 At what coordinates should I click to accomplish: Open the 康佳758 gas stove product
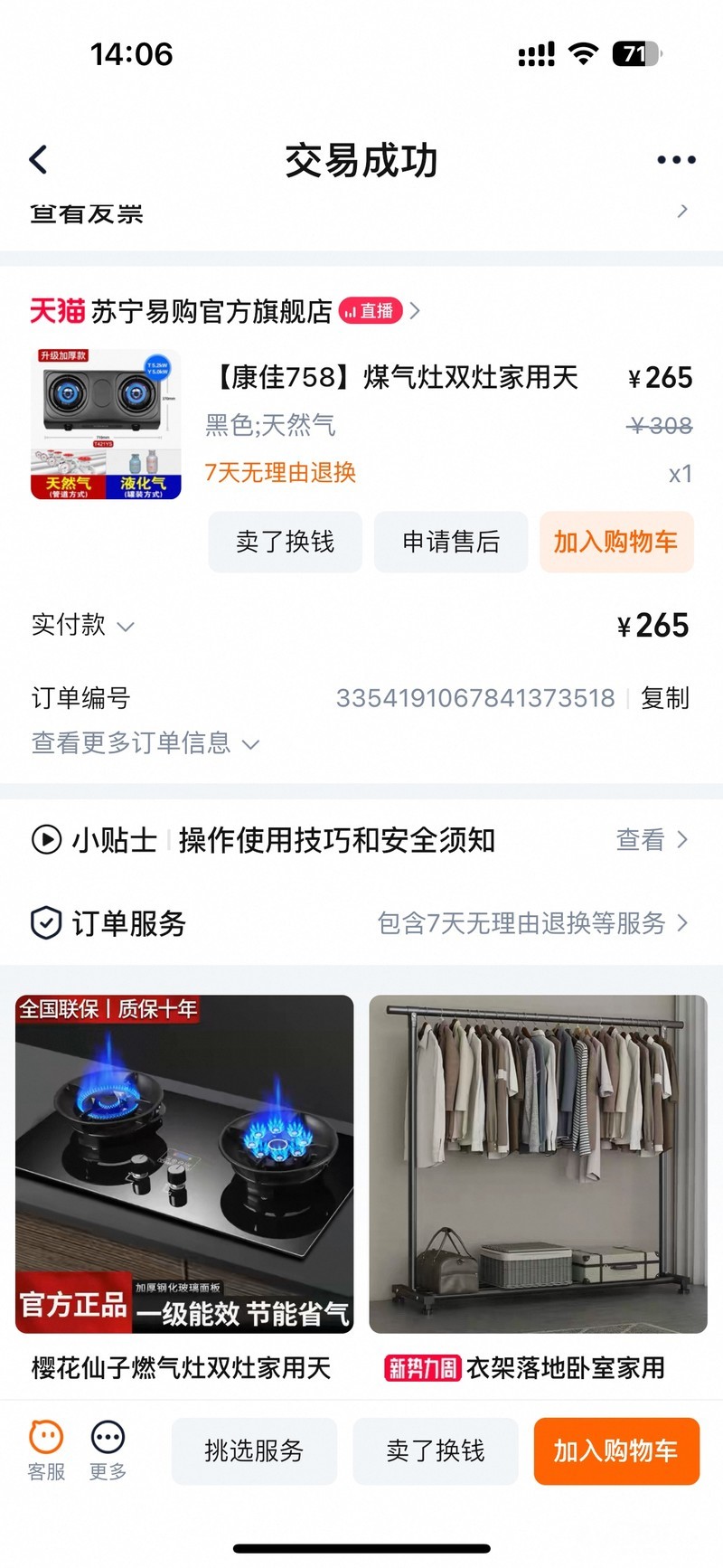click(x=396, y=377)
